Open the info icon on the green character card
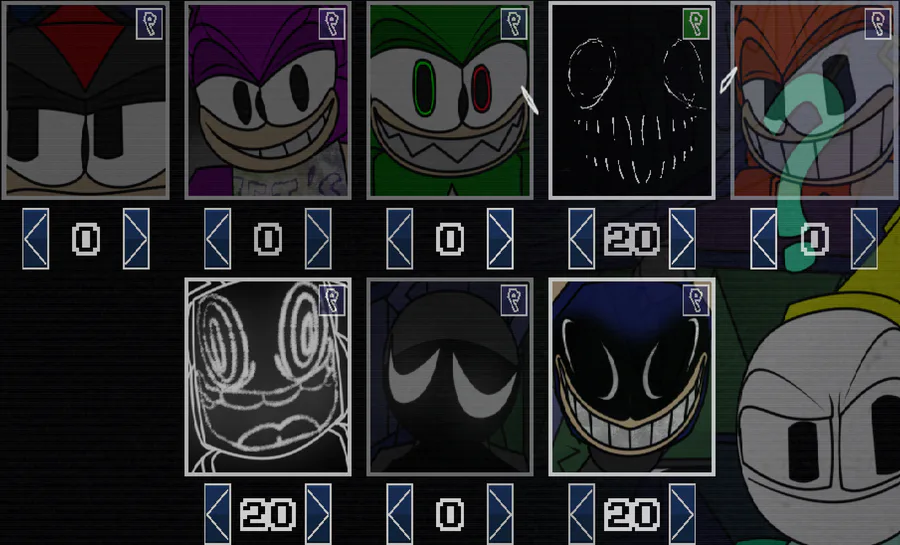 tap(514, 24)
